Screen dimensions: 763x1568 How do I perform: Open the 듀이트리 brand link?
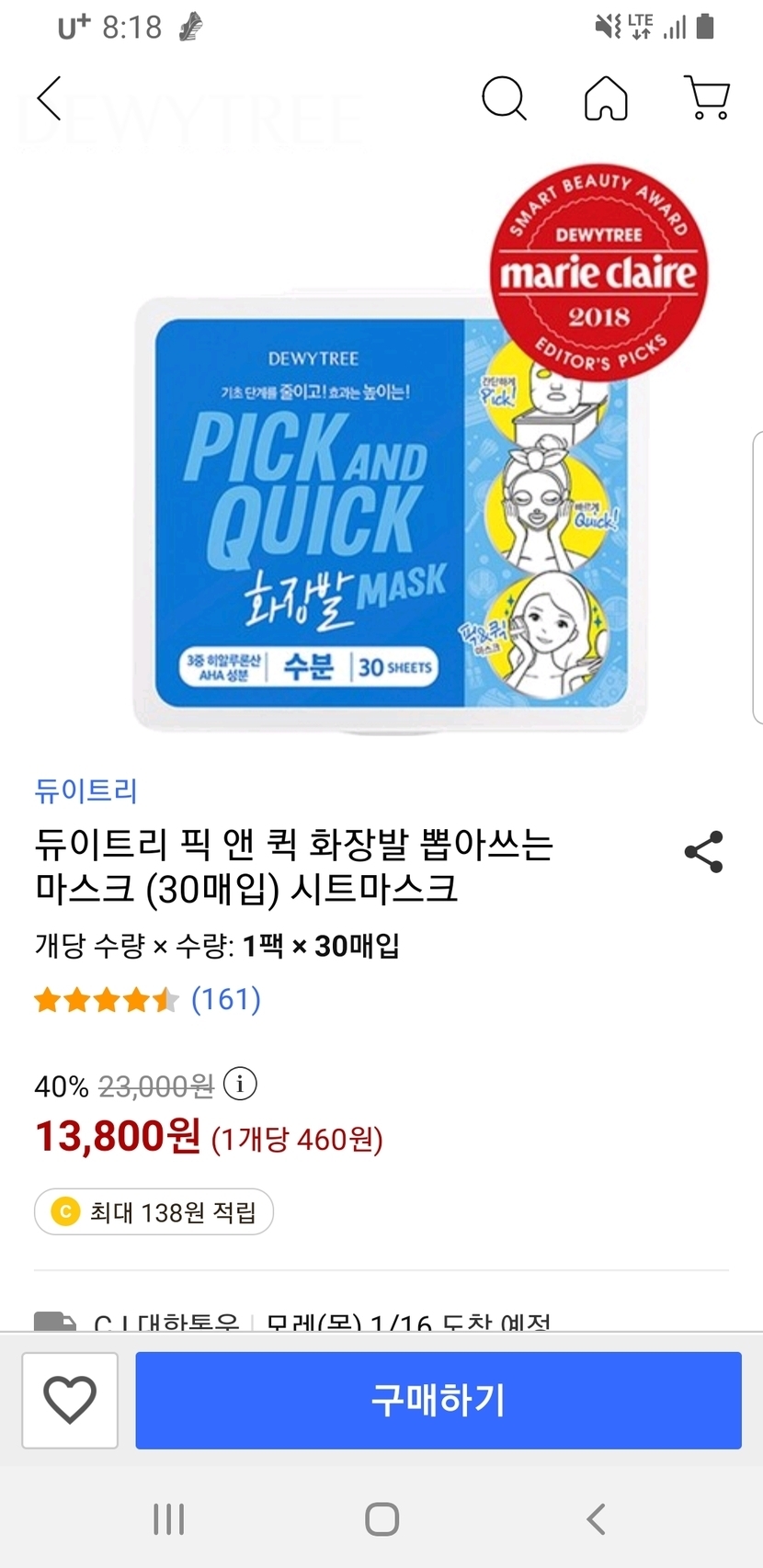[85, 790]
